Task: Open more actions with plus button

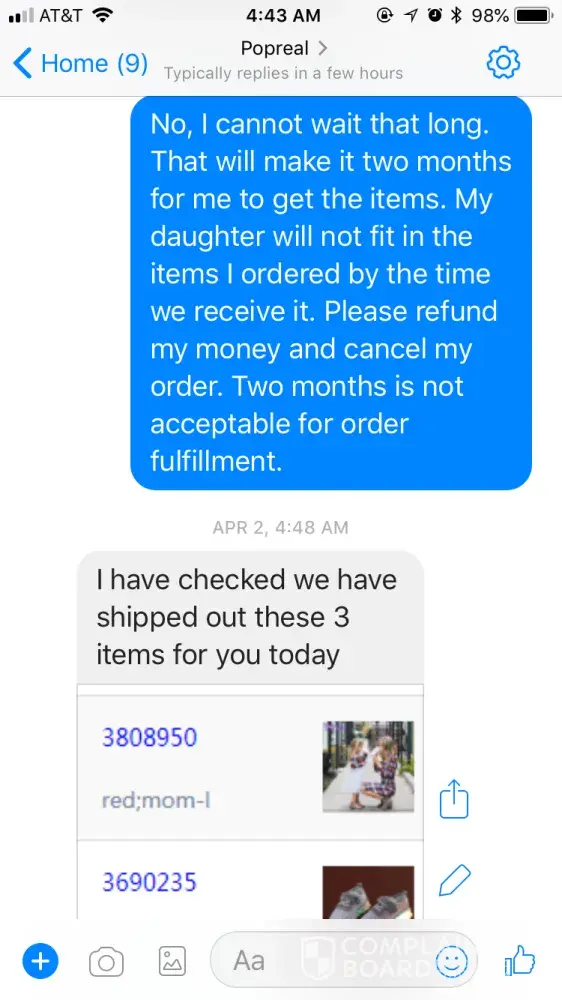Action: (x=40, y=961)
